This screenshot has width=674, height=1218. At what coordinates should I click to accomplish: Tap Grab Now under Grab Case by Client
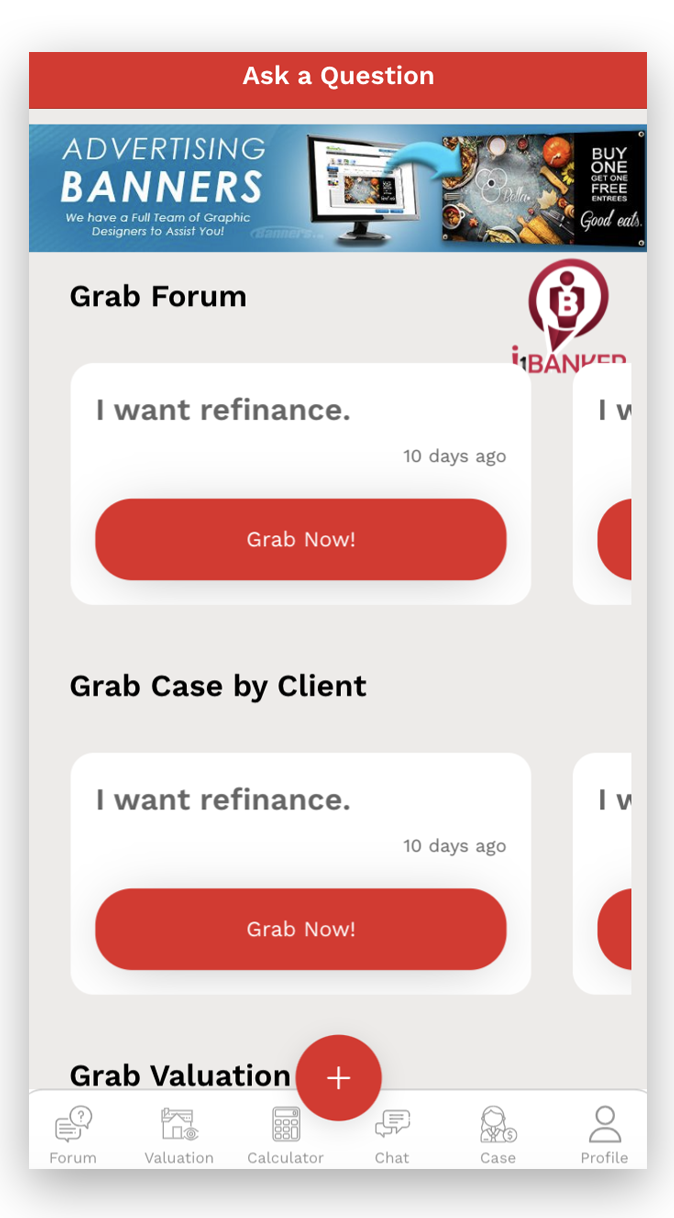[300, 929]
